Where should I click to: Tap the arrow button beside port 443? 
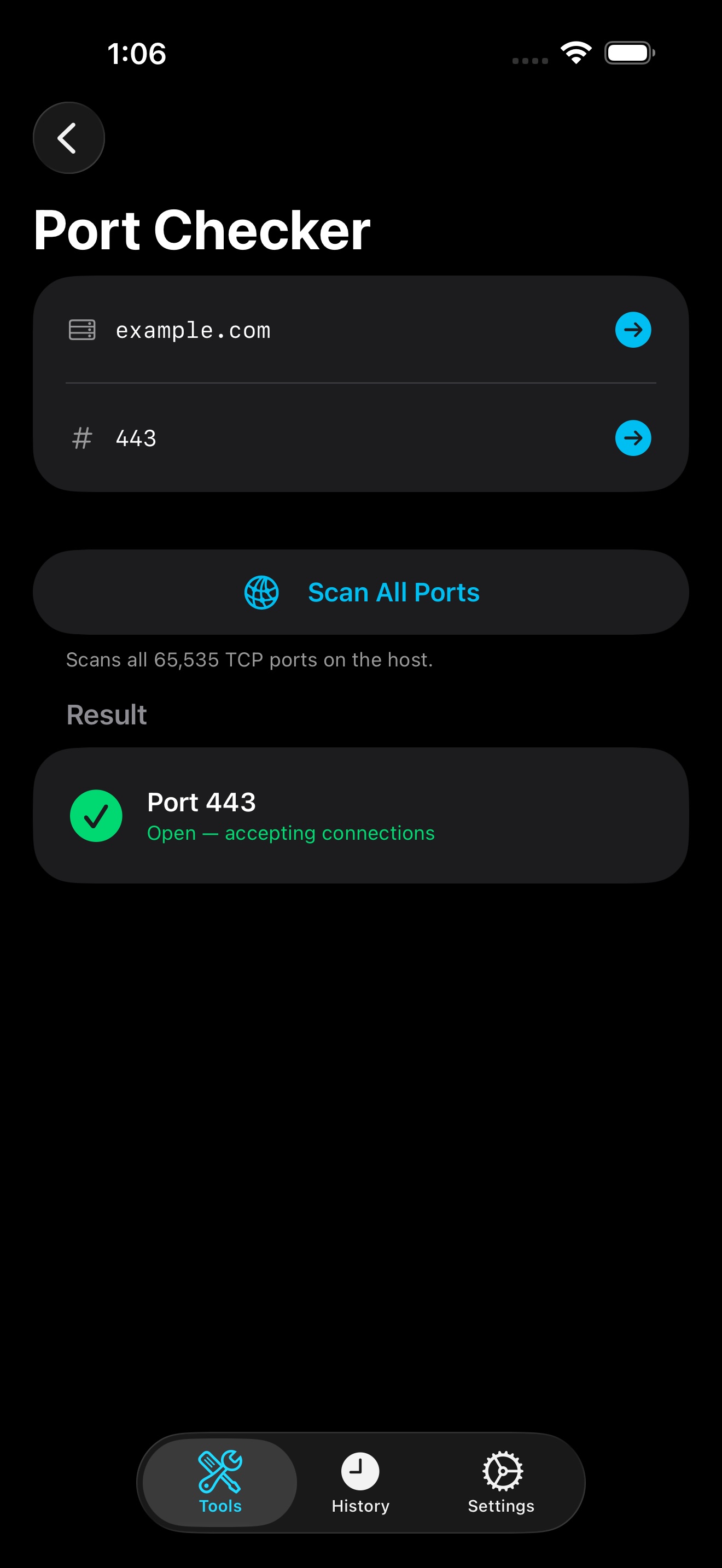632,438
